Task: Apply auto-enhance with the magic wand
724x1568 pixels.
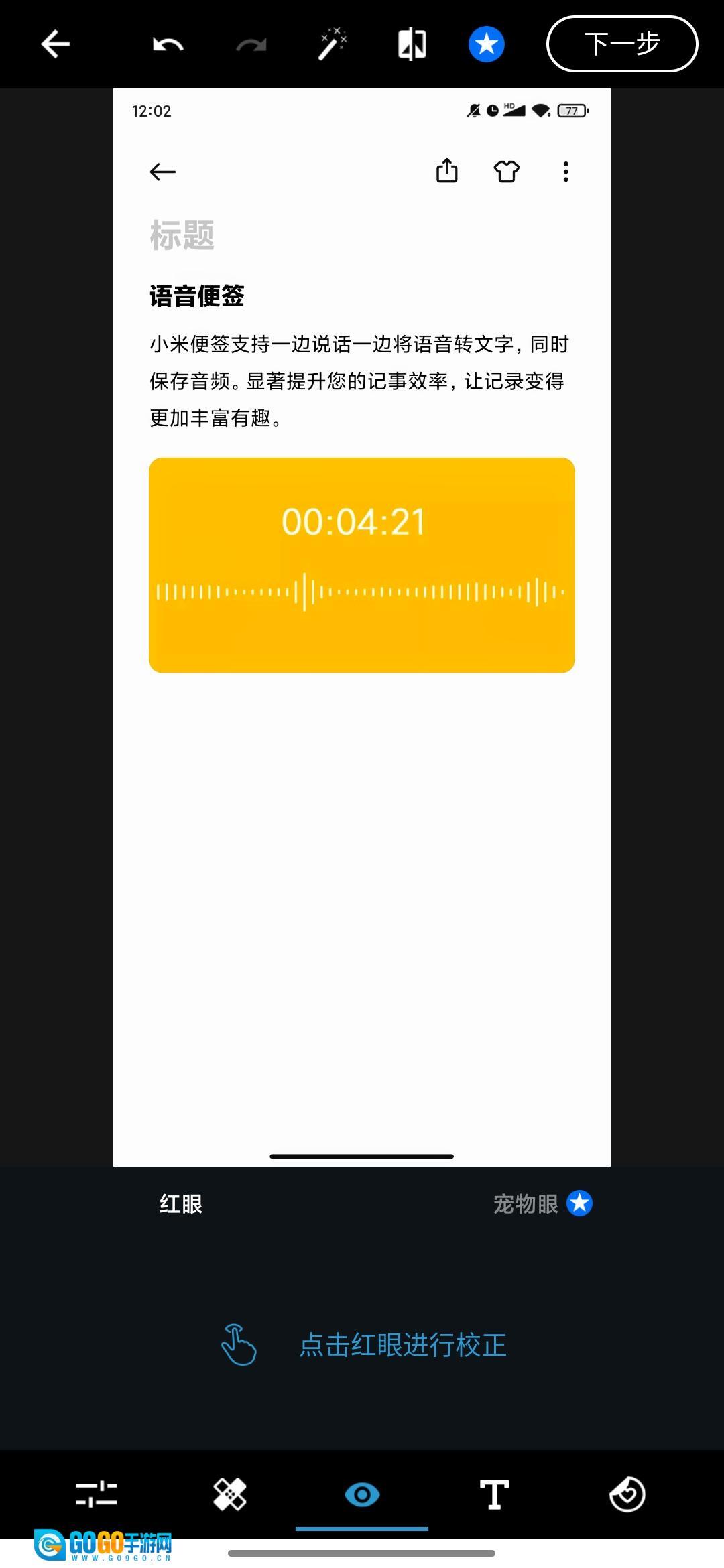Action: tap(332, 44)
